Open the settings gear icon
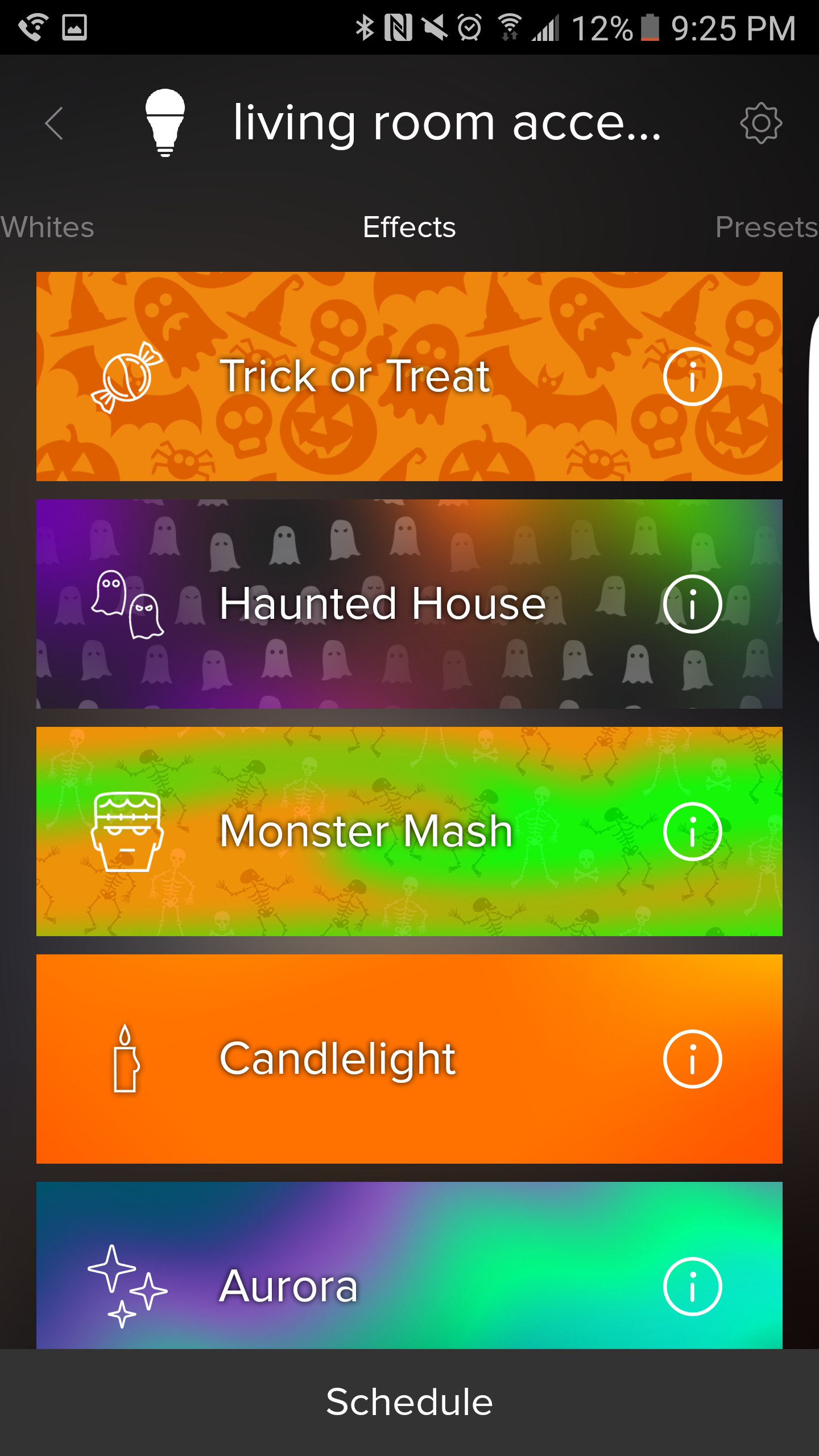Viewport: 819px width, 1456px height. [761, 123]
